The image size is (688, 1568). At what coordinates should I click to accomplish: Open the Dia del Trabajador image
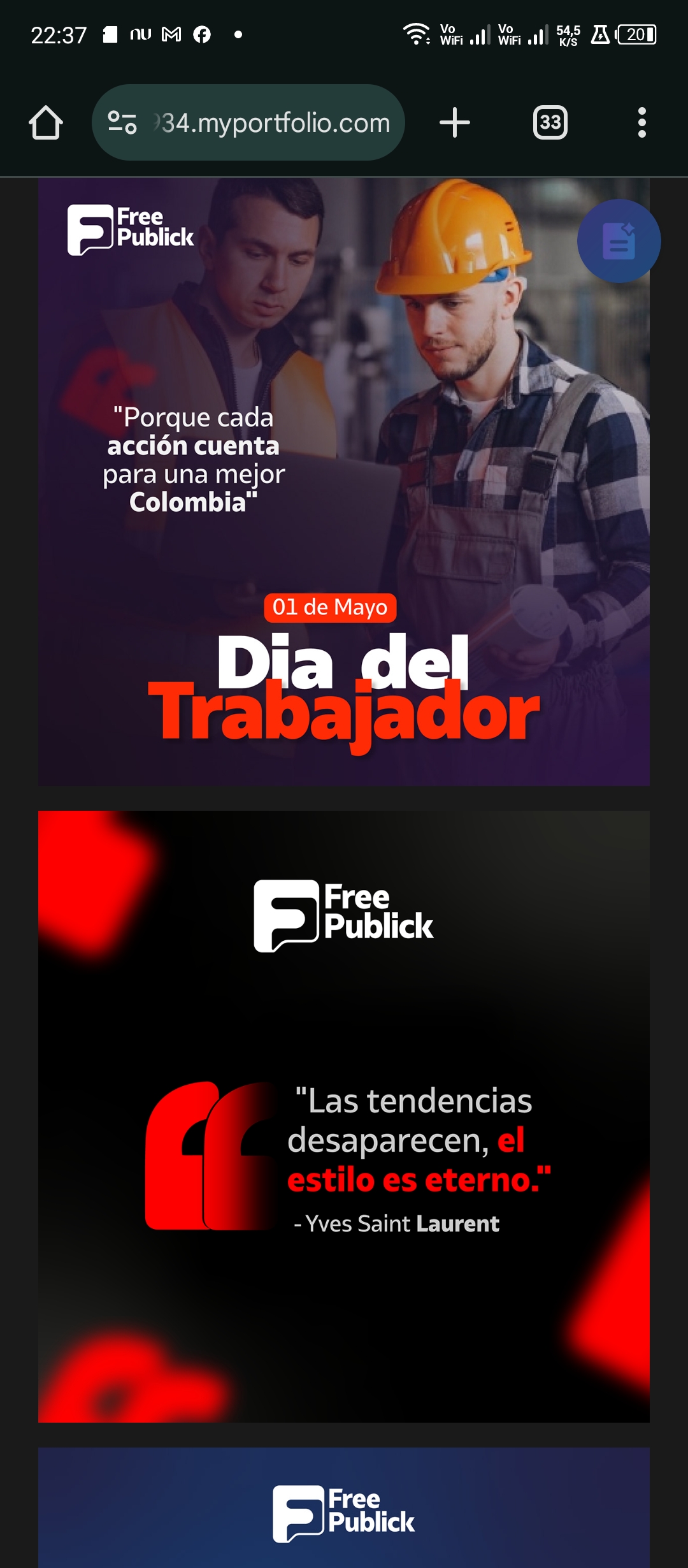click(344, 482)
